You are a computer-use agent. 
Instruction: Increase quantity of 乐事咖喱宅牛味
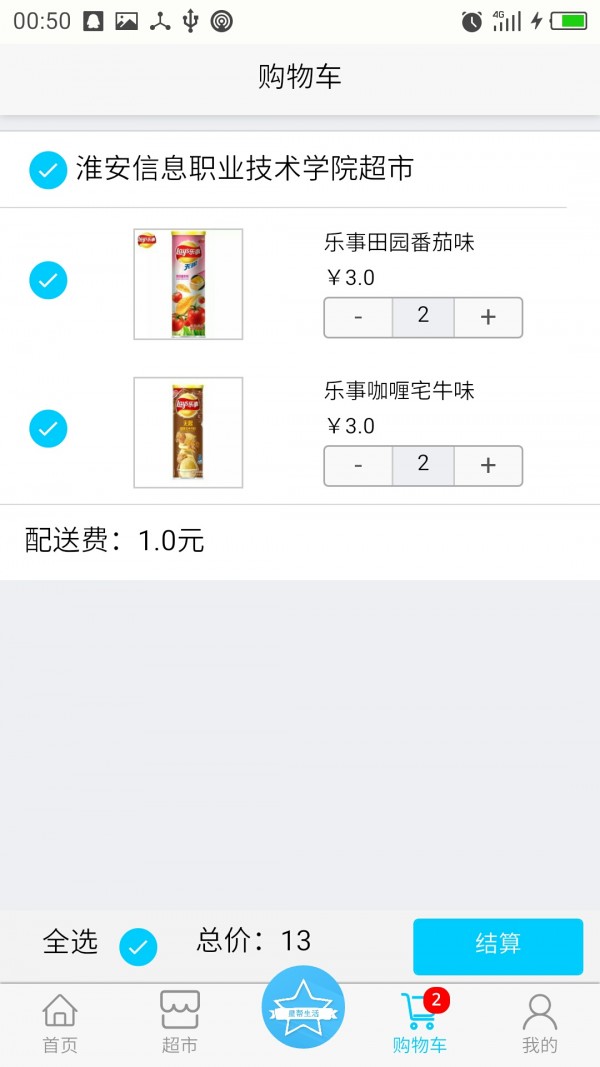[488, 466]
